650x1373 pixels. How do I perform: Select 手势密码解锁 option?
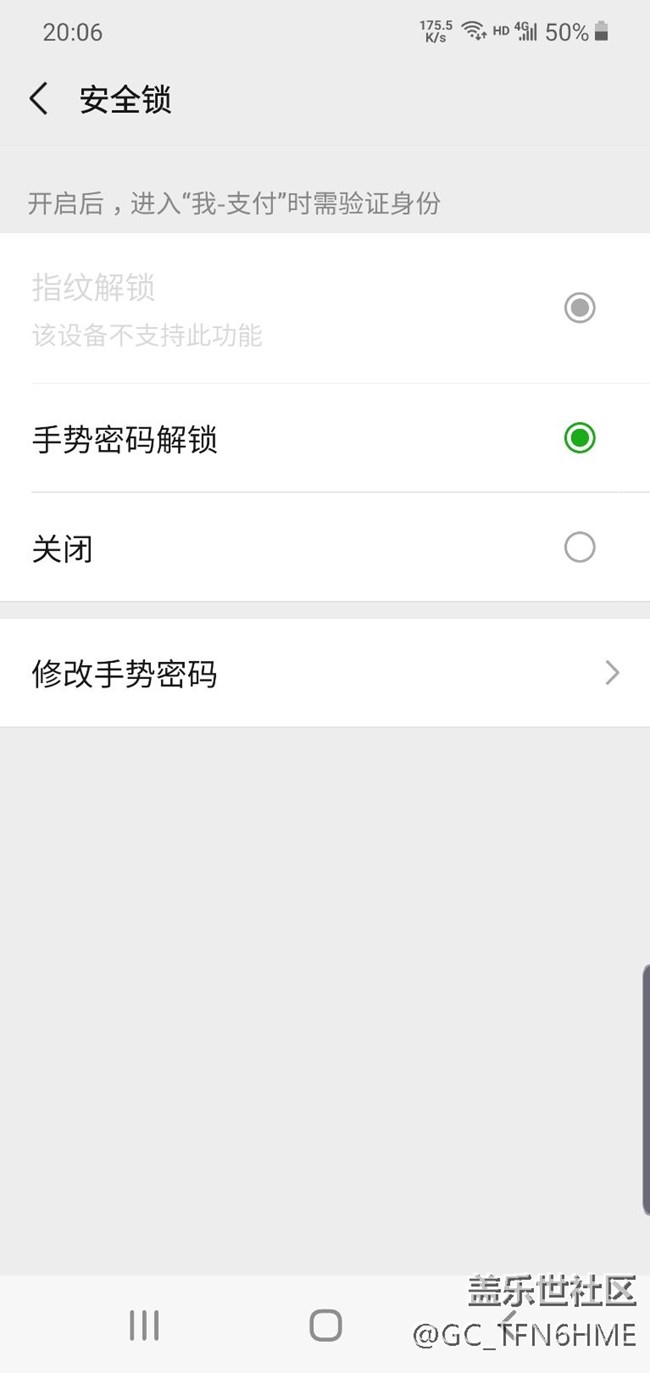[x=579, y=438]
